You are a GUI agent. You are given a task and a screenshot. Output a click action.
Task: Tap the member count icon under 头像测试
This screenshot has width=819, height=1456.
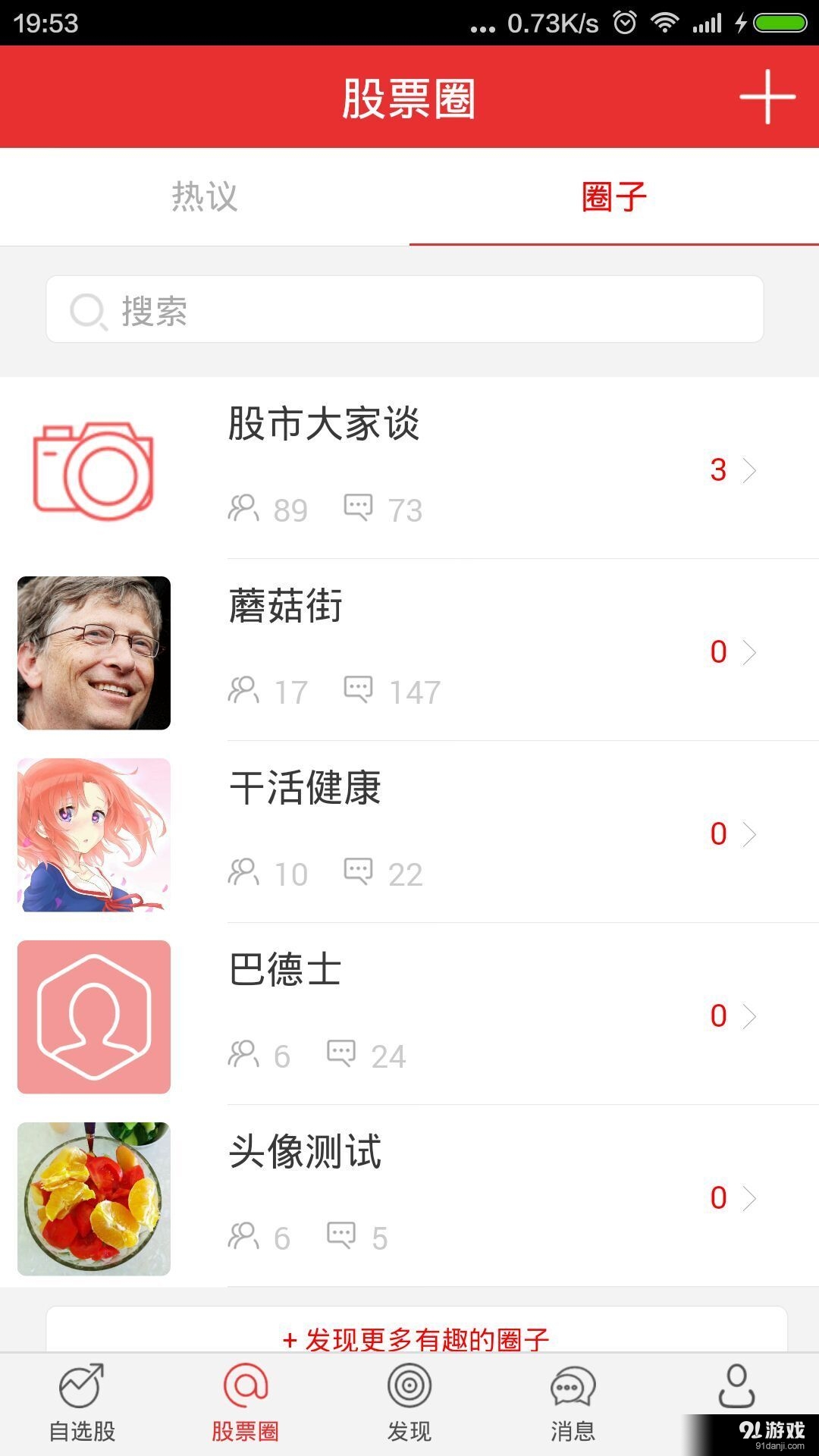pos(243,1235)
